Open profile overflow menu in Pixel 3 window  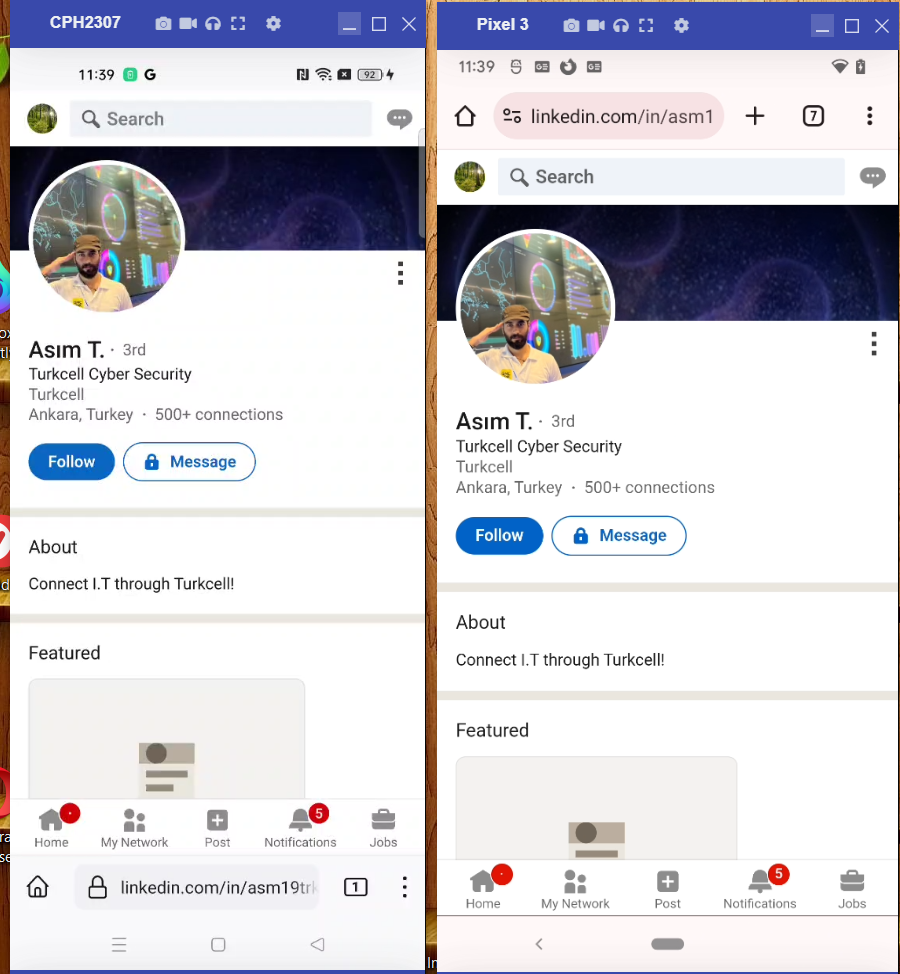pyautogui.click(x=873, y=344)
